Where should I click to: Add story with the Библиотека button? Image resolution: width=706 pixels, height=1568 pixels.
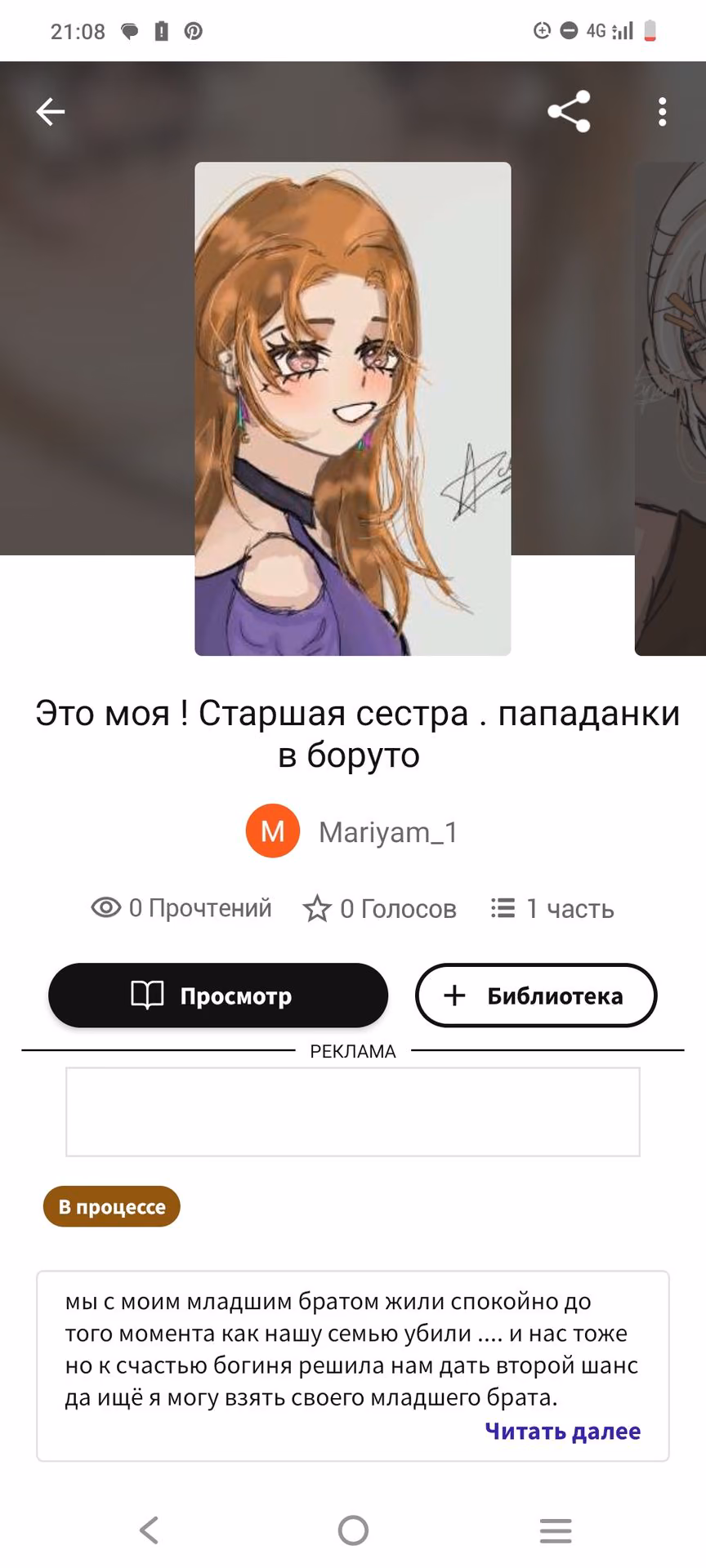(x=536, y=996)
